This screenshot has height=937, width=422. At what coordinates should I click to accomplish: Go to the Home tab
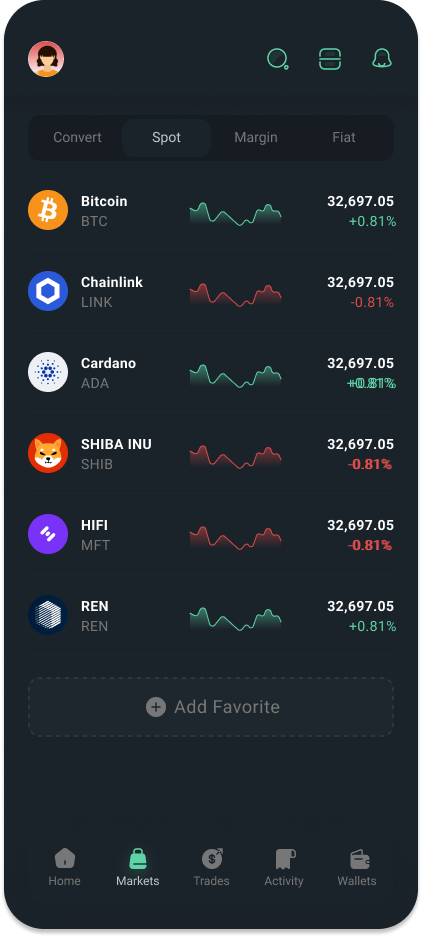pyautogui.click(x=65, y=868)
